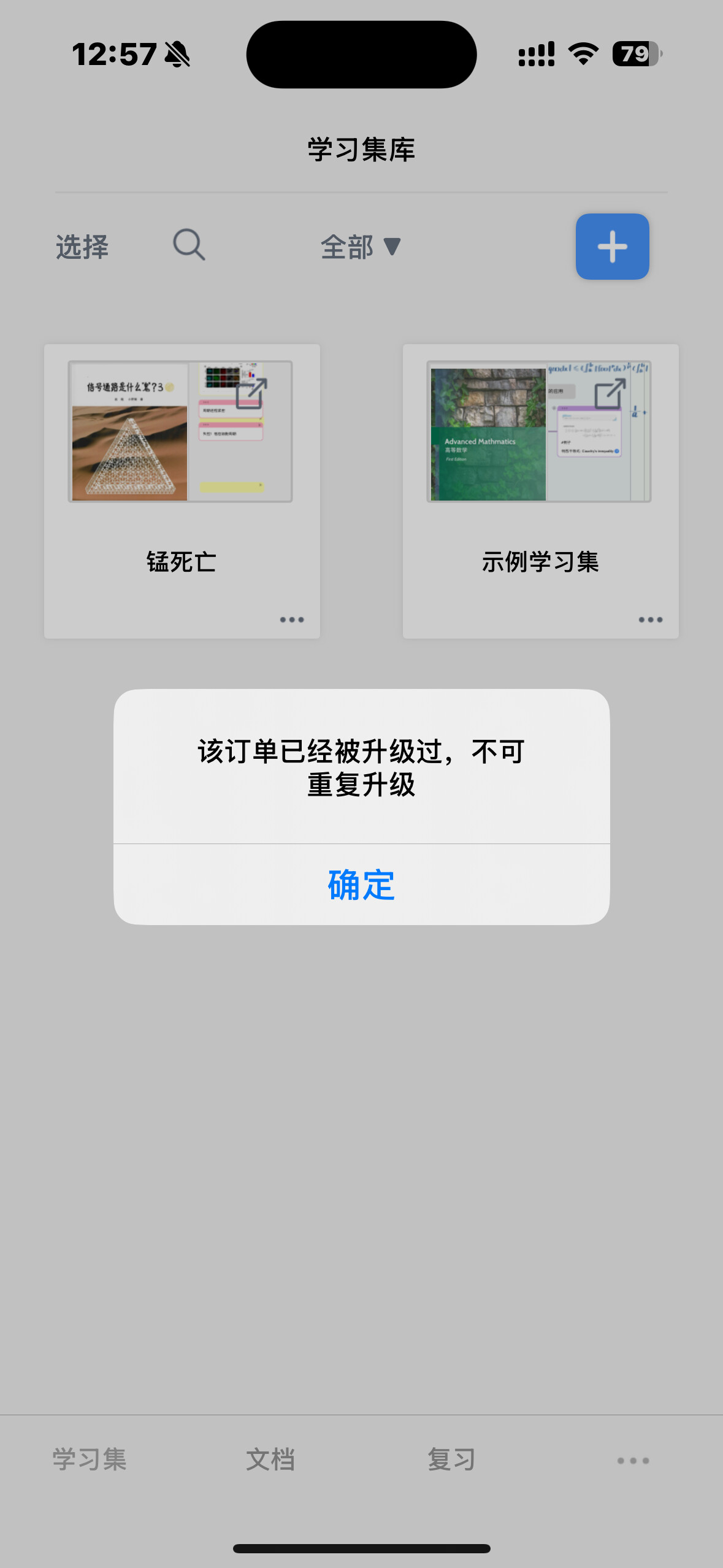Switch to the 文档 tab
The height and width of the screenshot is (1568, 723).
click(x=270, y=1459)
